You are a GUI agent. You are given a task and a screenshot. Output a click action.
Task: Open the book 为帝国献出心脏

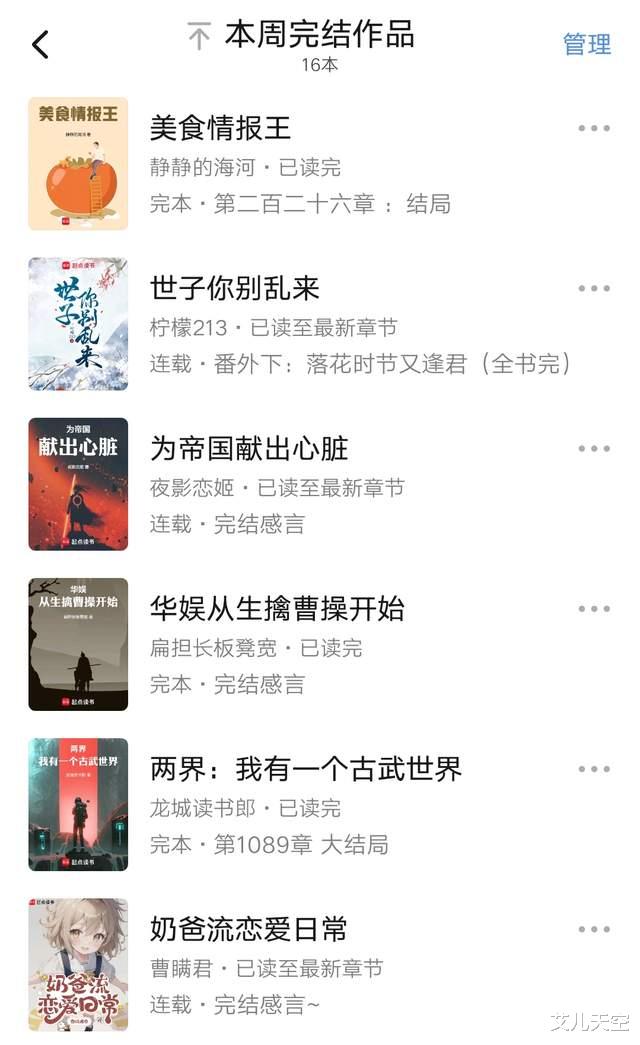pos(248,448)
